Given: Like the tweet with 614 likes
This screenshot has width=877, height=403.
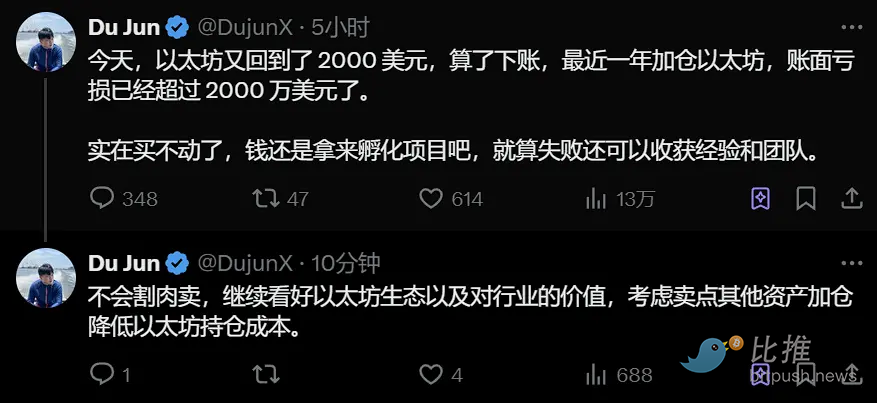Looking at the screenshot, I should (x=431, y=198).
